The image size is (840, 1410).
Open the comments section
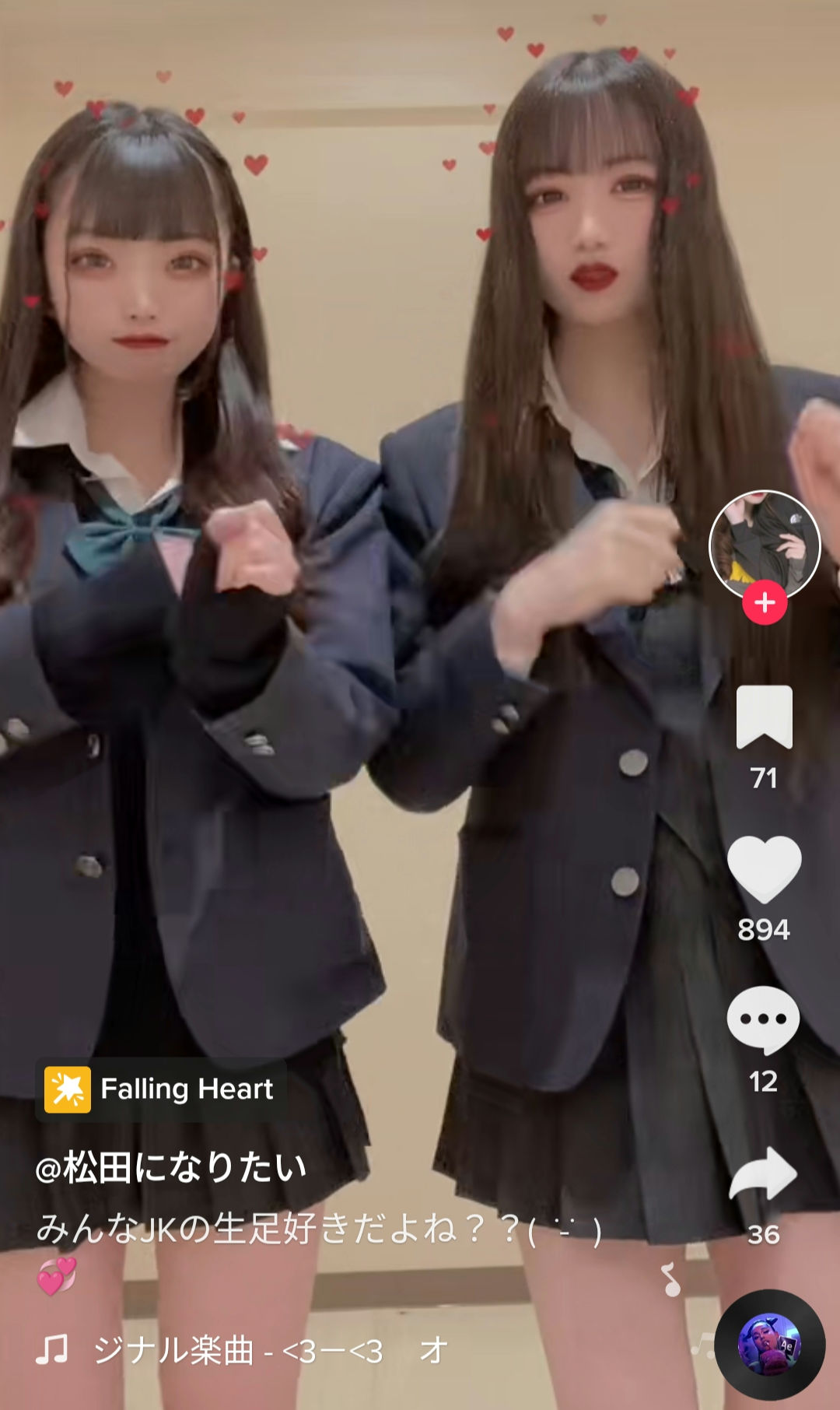(x=763, y=1020)
